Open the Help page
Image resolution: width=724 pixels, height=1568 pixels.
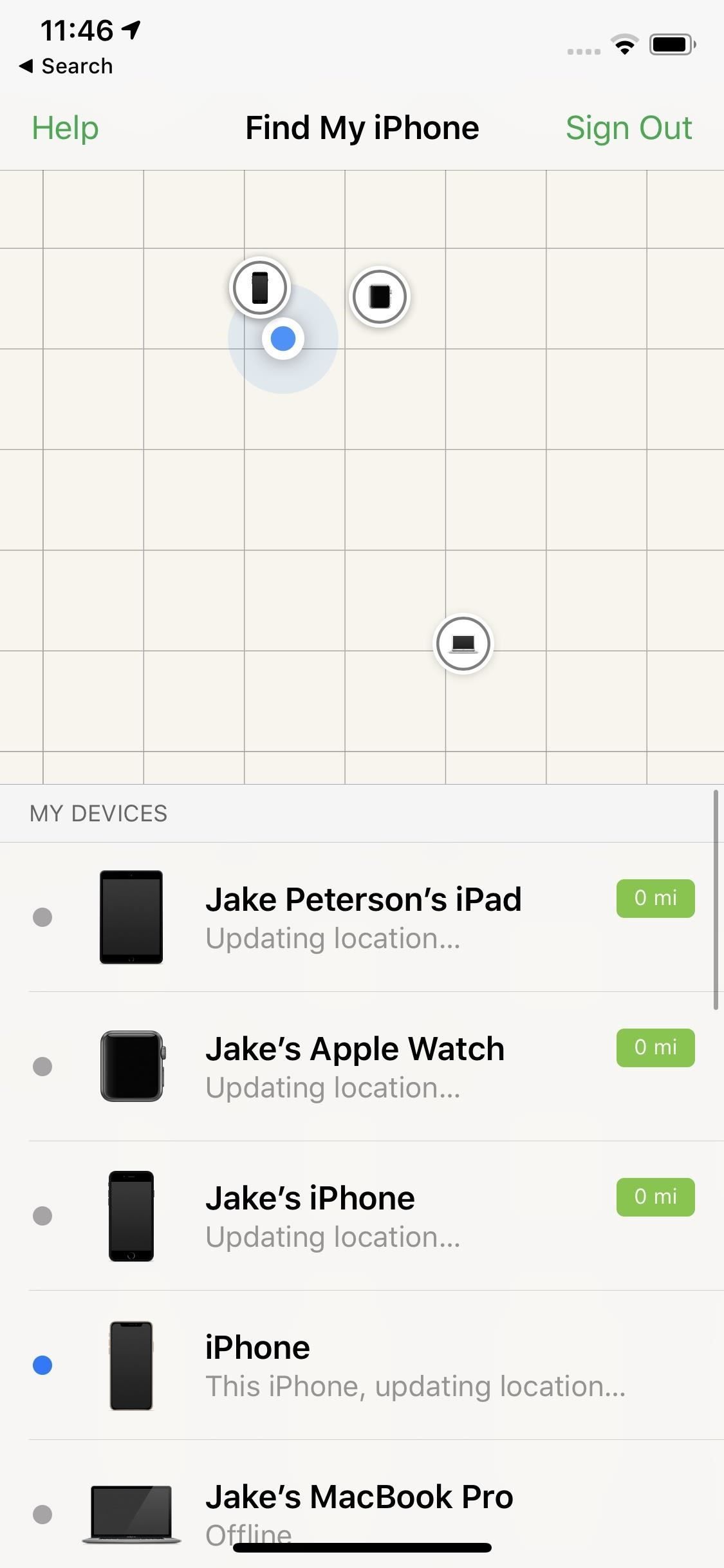pyautogui.click(x=65, y=127)
